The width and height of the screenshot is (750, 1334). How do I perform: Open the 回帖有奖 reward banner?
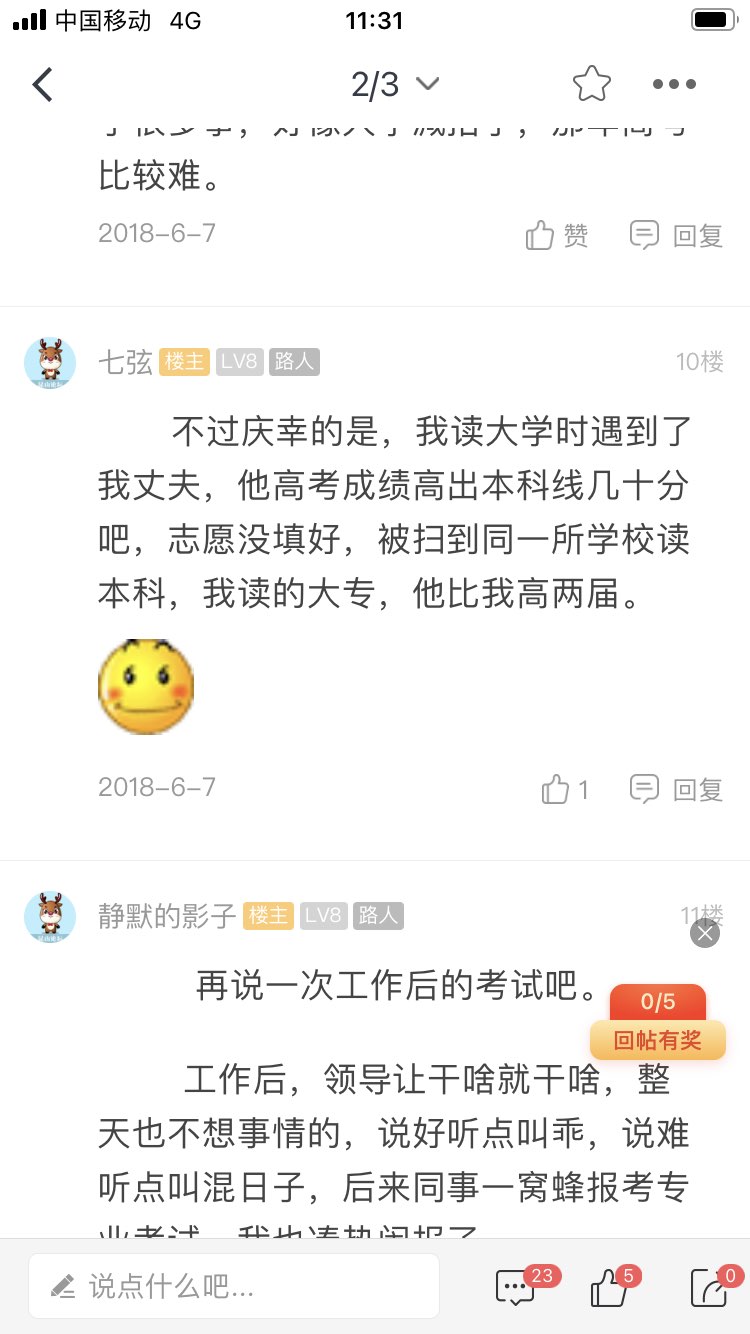tap(657, 1040)
